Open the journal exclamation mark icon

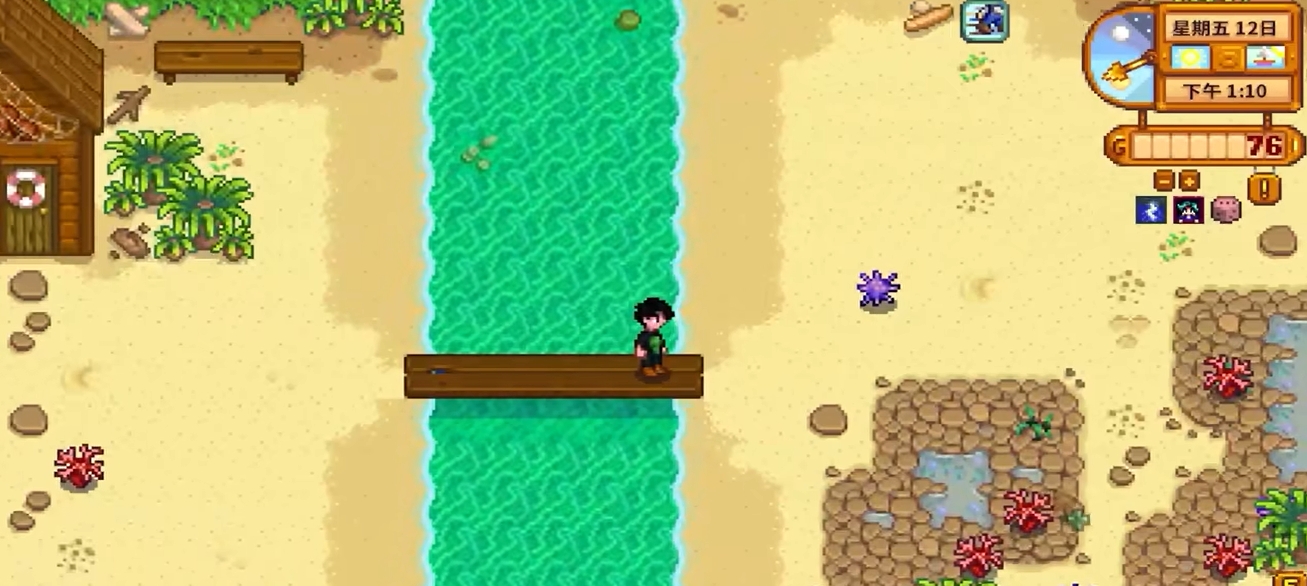tap(1264, 187)
